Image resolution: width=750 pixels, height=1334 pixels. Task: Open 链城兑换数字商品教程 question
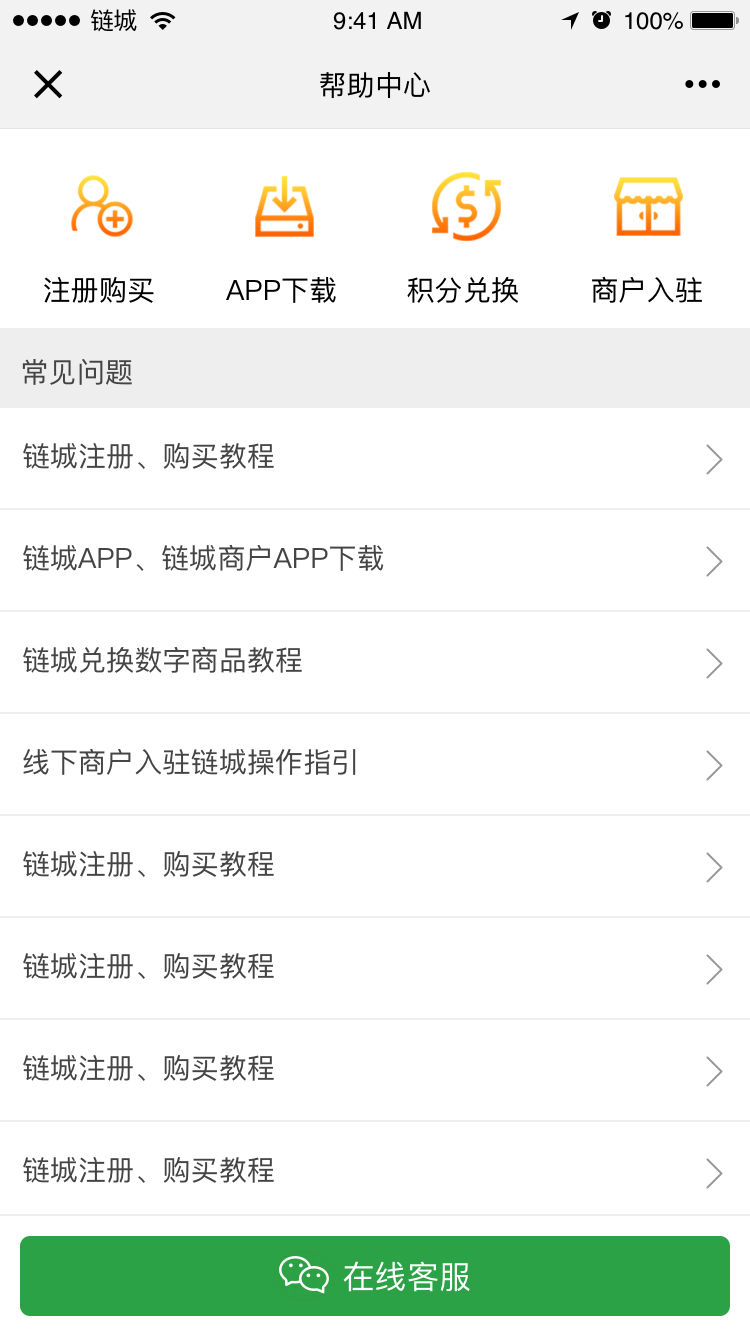point(375,662)
